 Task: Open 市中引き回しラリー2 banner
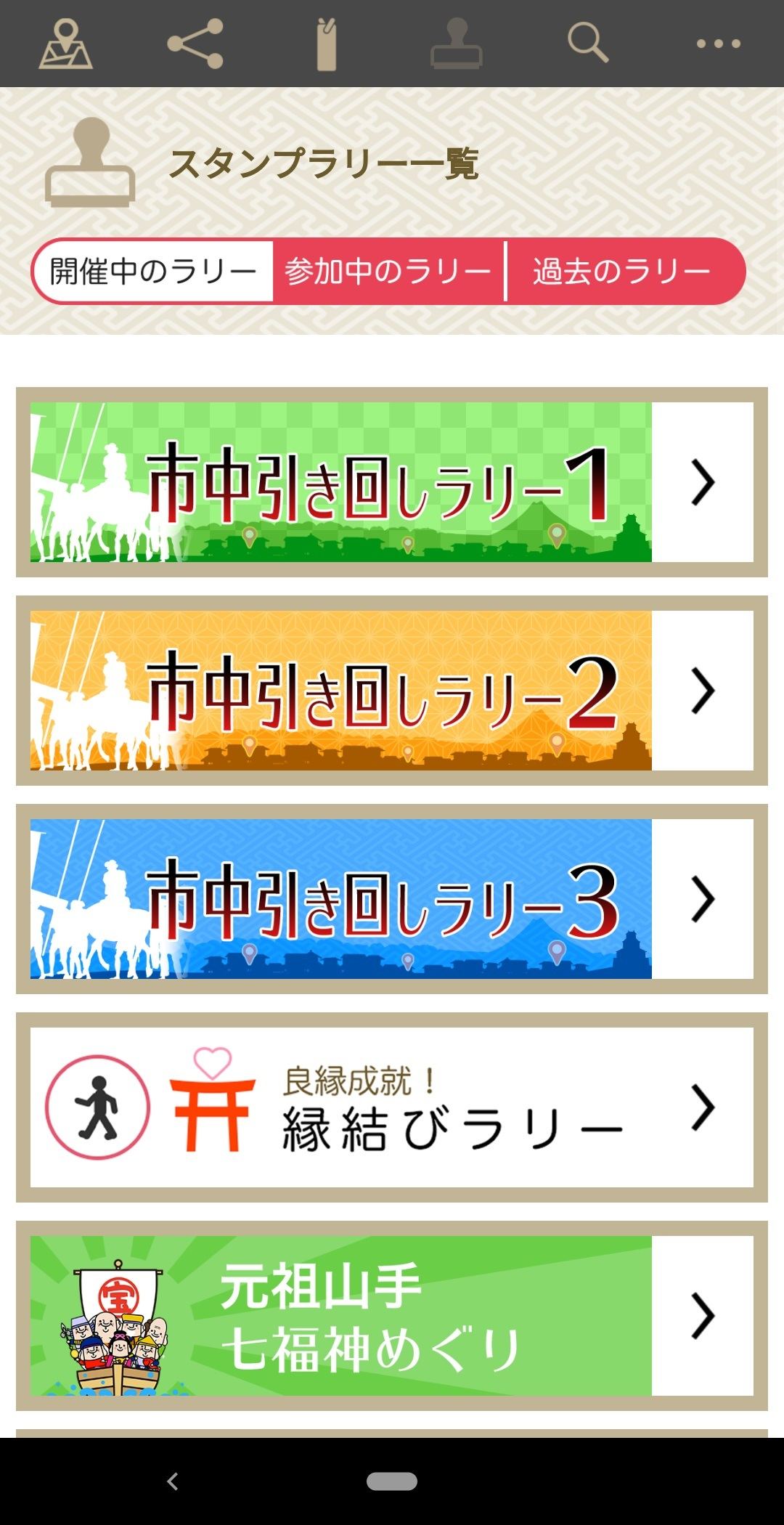(392, 691)
